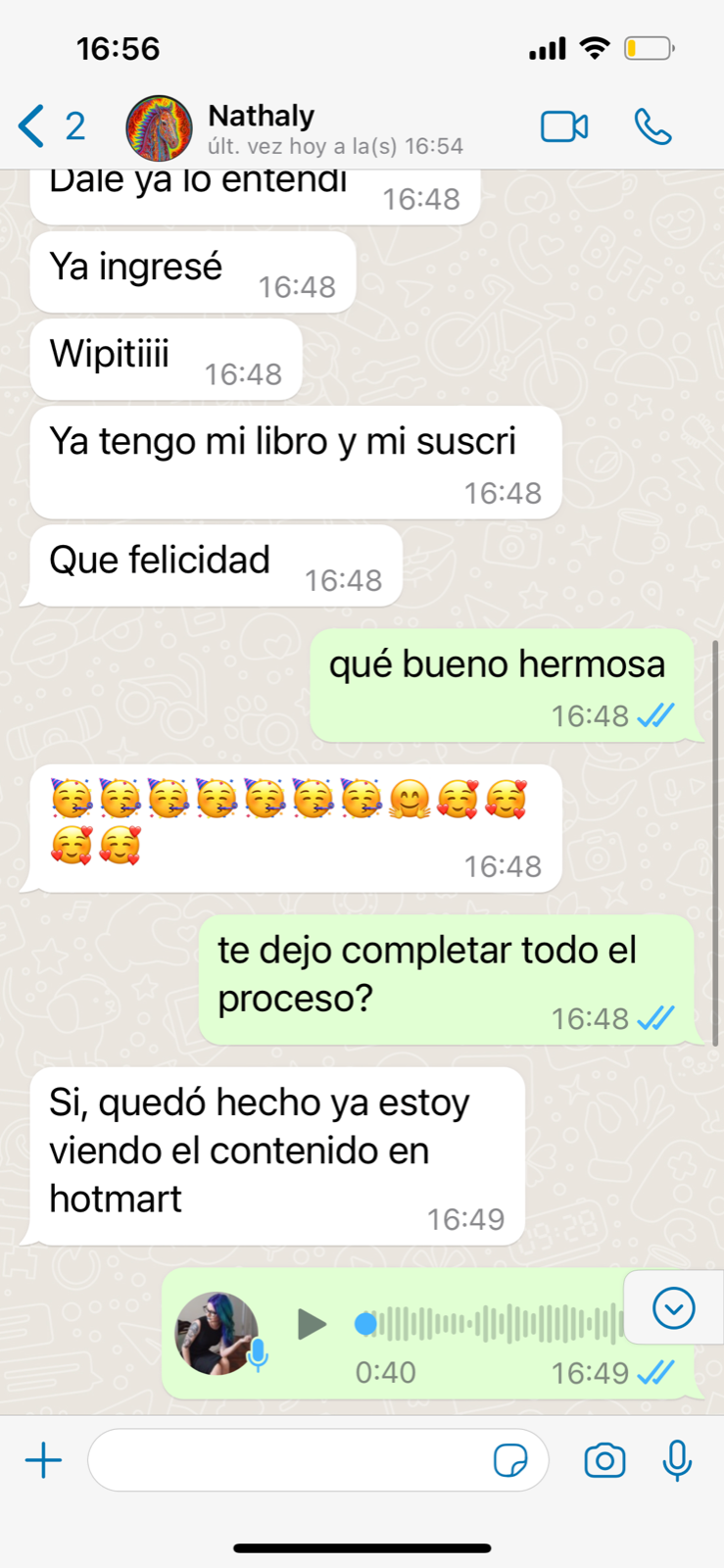Jump to the latest messages with down arrow

tap(673, 1308)
